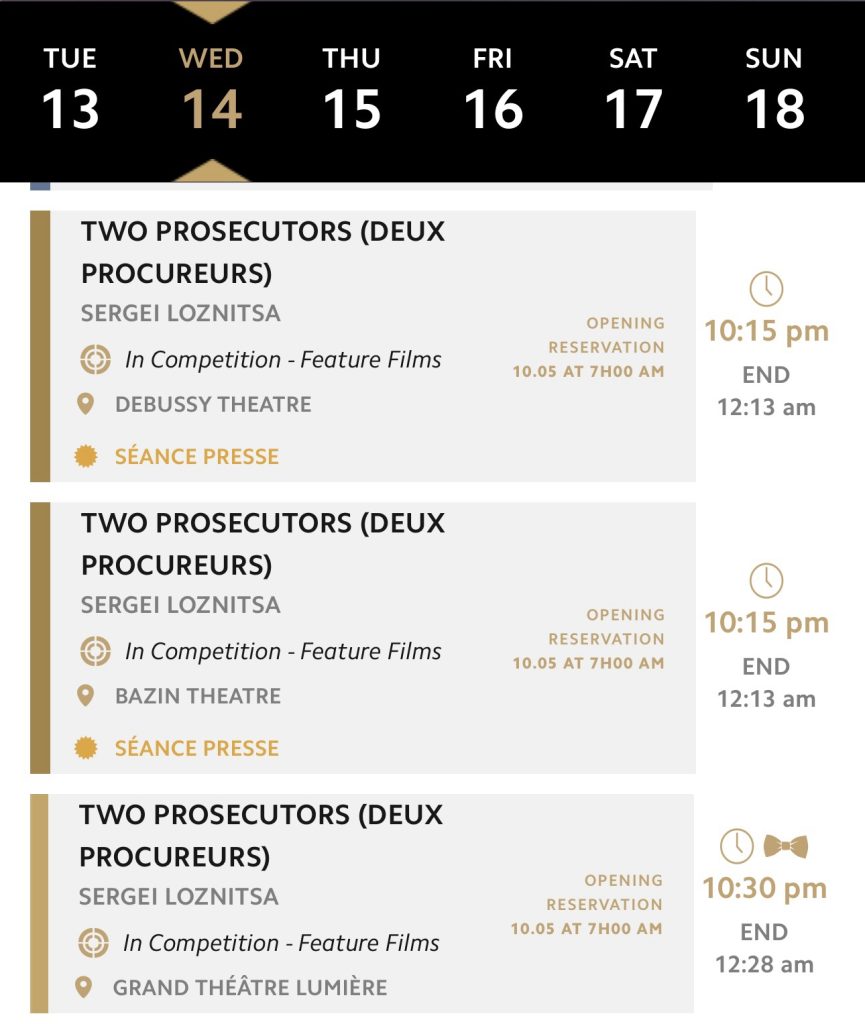View Saturday 17 screenings

(x=633, y=90)
